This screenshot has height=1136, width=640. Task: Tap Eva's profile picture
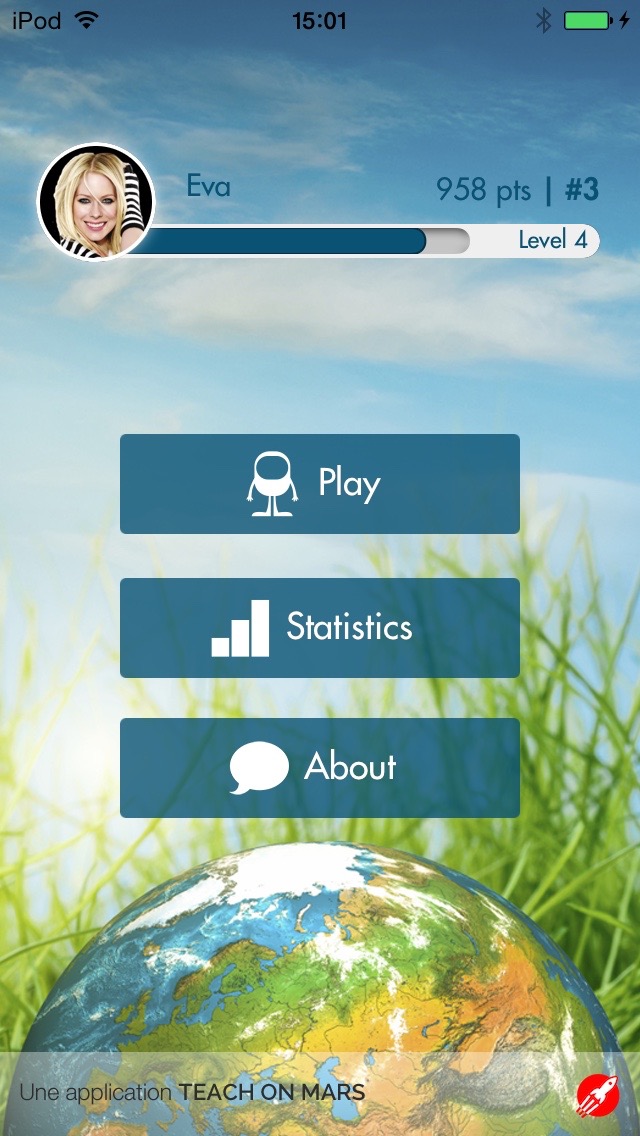(x=96, y=202)
